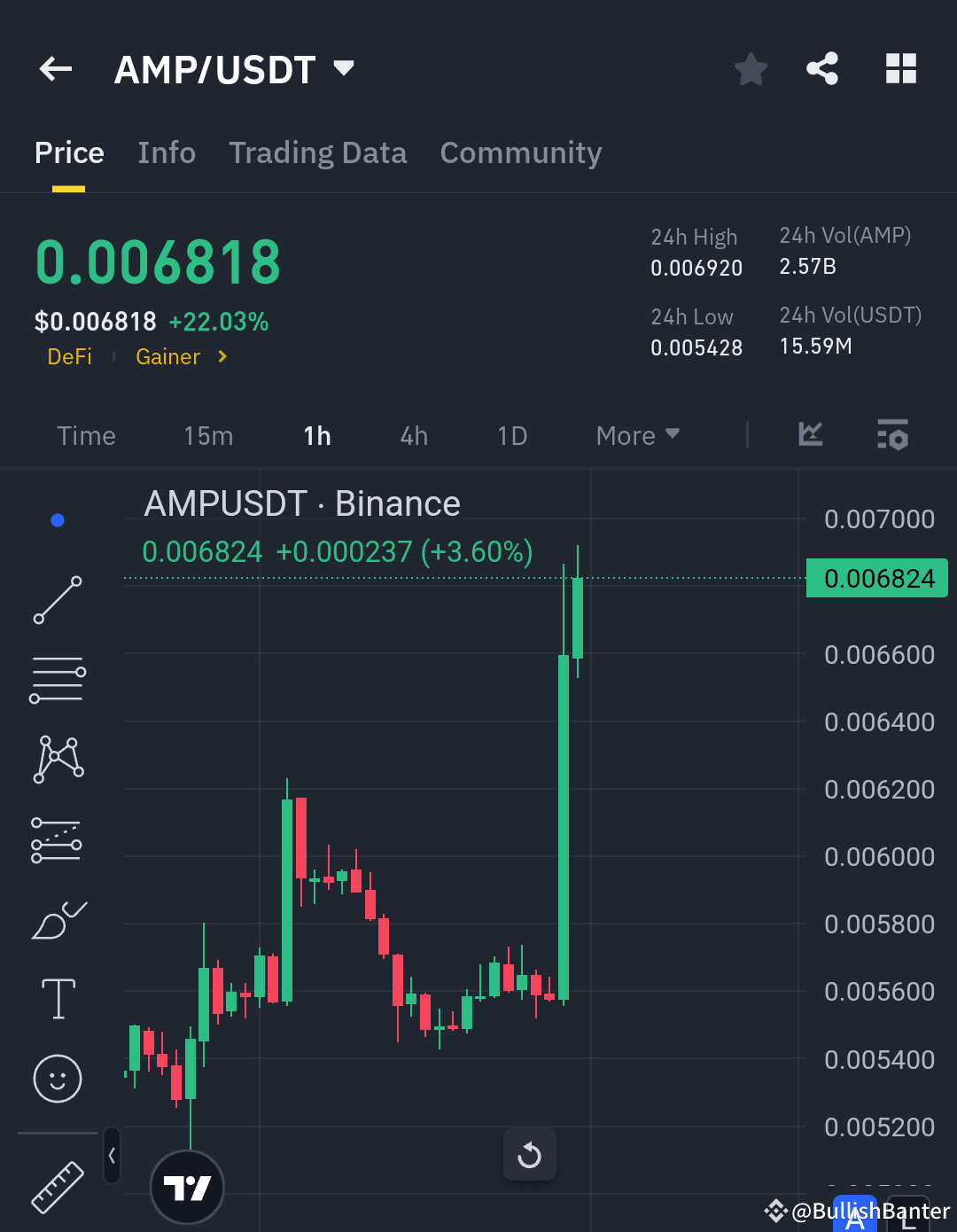Switch to the Trading Data tab
Screen dimensions: 957x1232
coord(317,152)
